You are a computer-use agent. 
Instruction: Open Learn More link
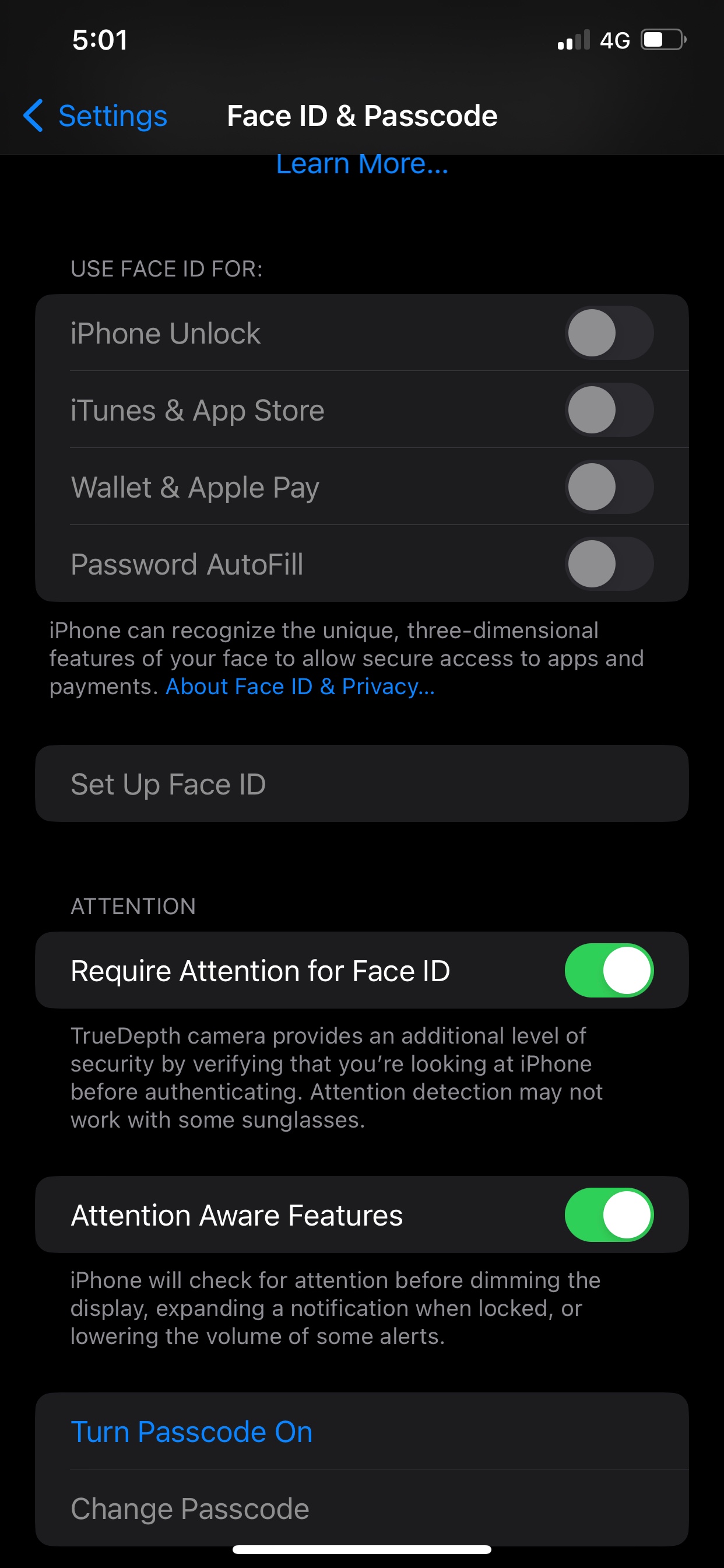(x=361, y=164)
